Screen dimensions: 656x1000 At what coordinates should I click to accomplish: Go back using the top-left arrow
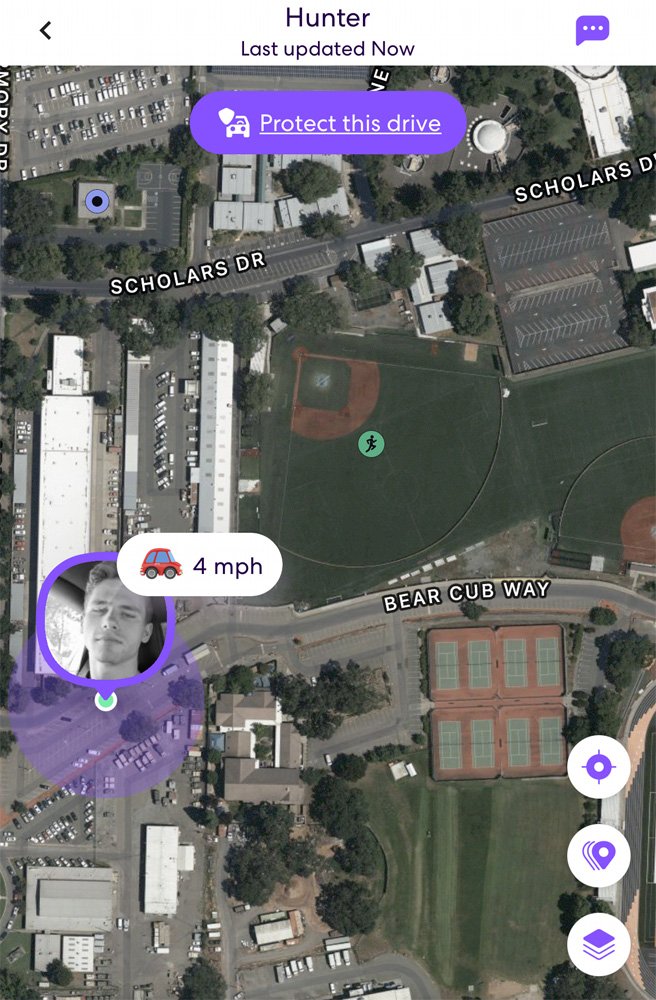coord(45,31)
